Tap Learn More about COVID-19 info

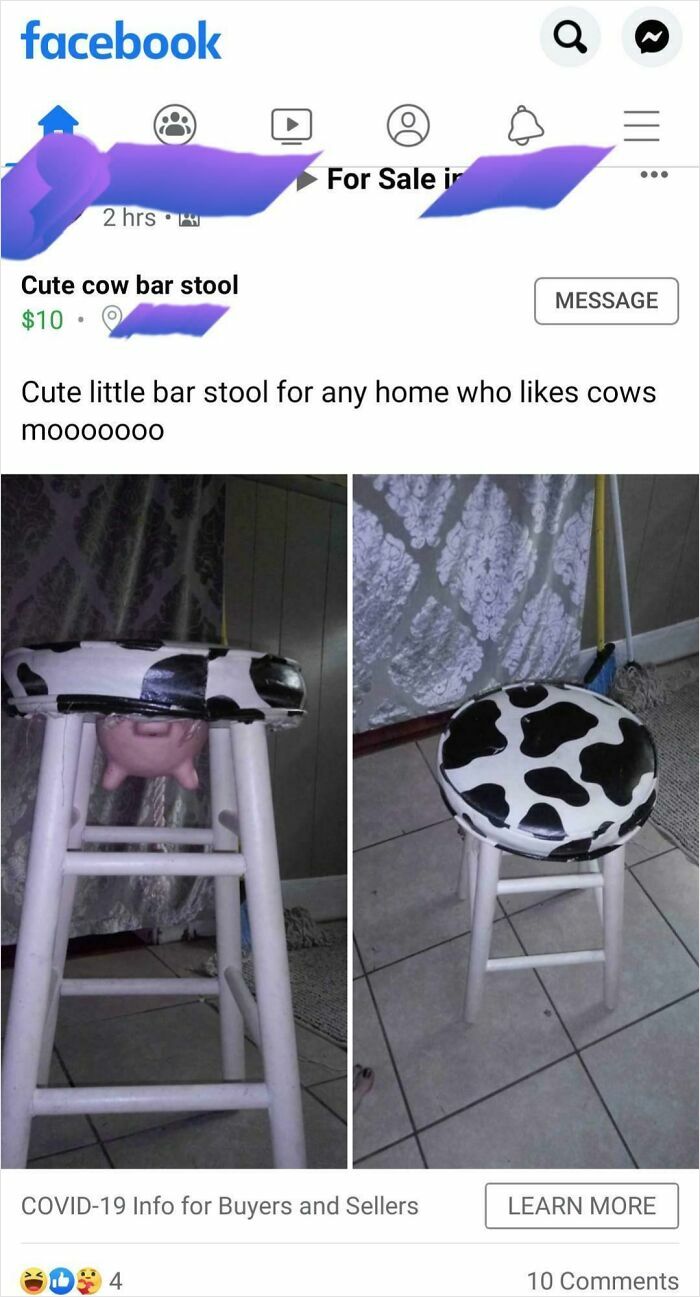tap(581, 1206)
